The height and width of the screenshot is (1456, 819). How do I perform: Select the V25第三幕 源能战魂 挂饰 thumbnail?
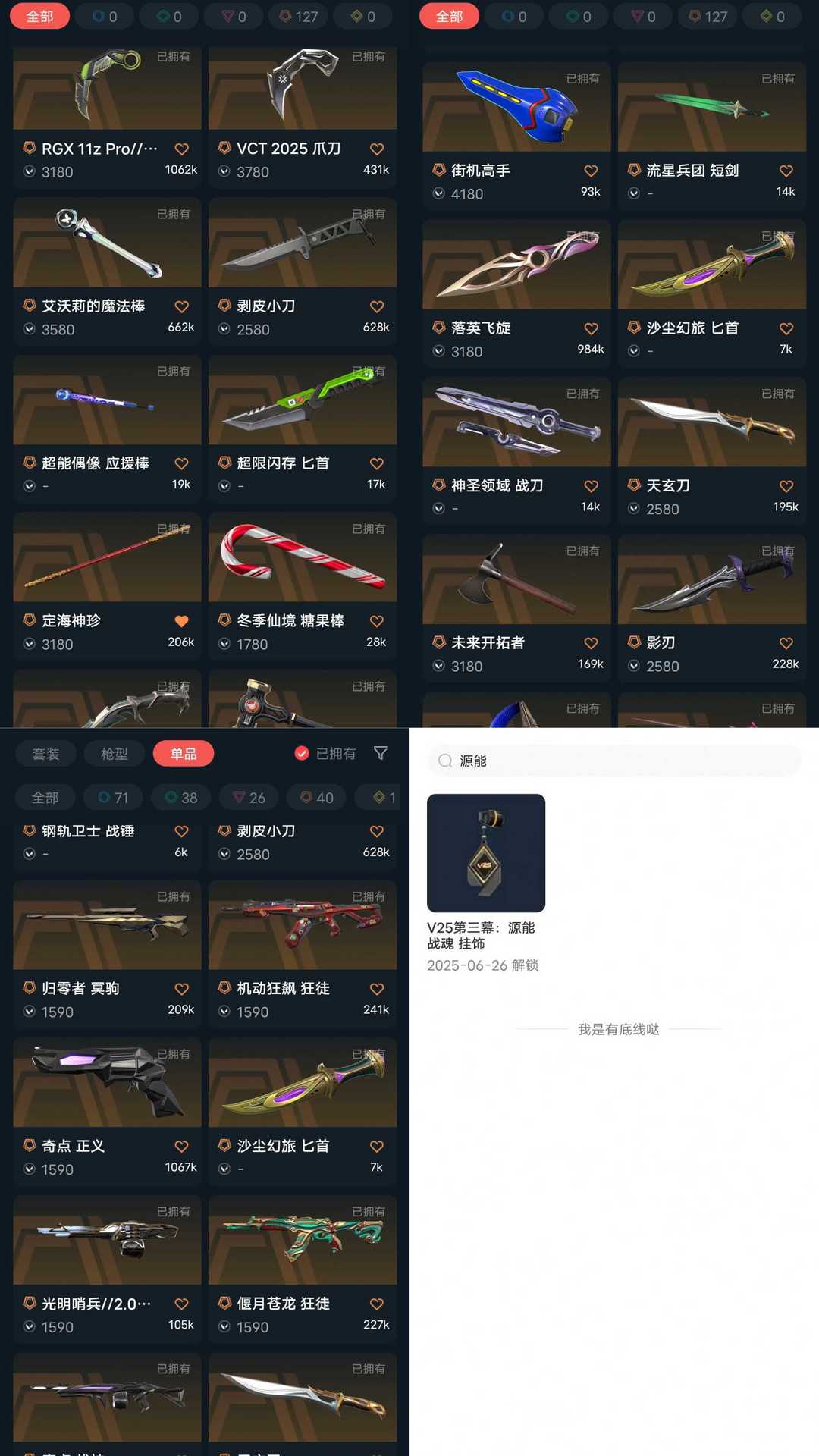pos(486,853)
